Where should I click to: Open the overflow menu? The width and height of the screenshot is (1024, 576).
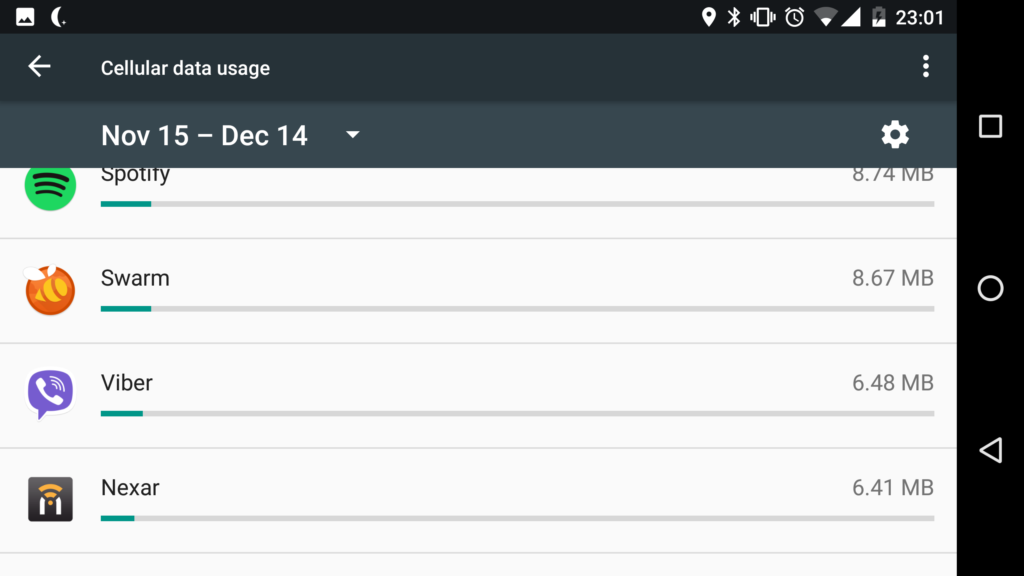coord(925,67)
